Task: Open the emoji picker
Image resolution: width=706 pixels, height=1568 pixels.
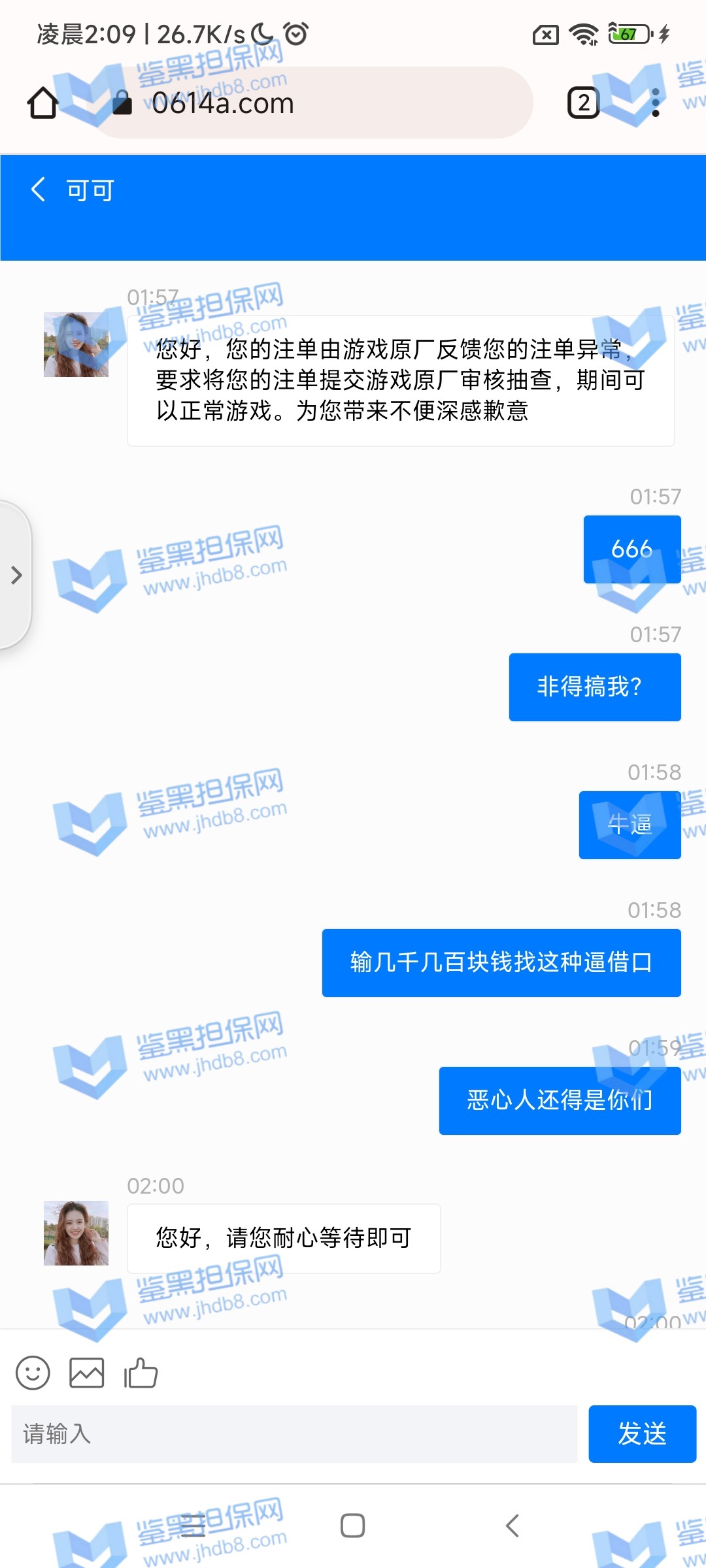Action: tap(33, 1373)
